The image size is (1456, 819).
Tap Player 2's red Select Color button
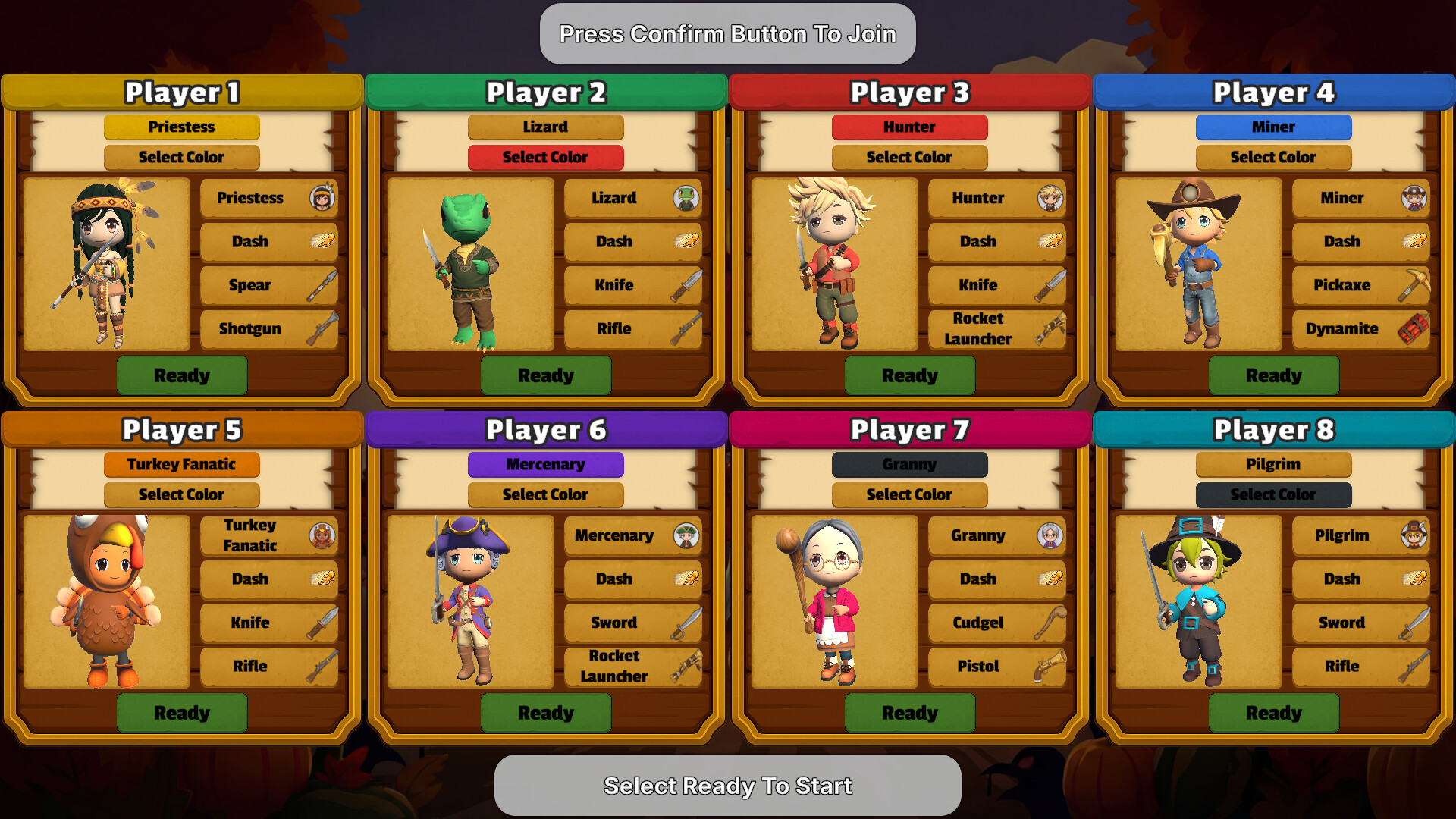[546, 157]
